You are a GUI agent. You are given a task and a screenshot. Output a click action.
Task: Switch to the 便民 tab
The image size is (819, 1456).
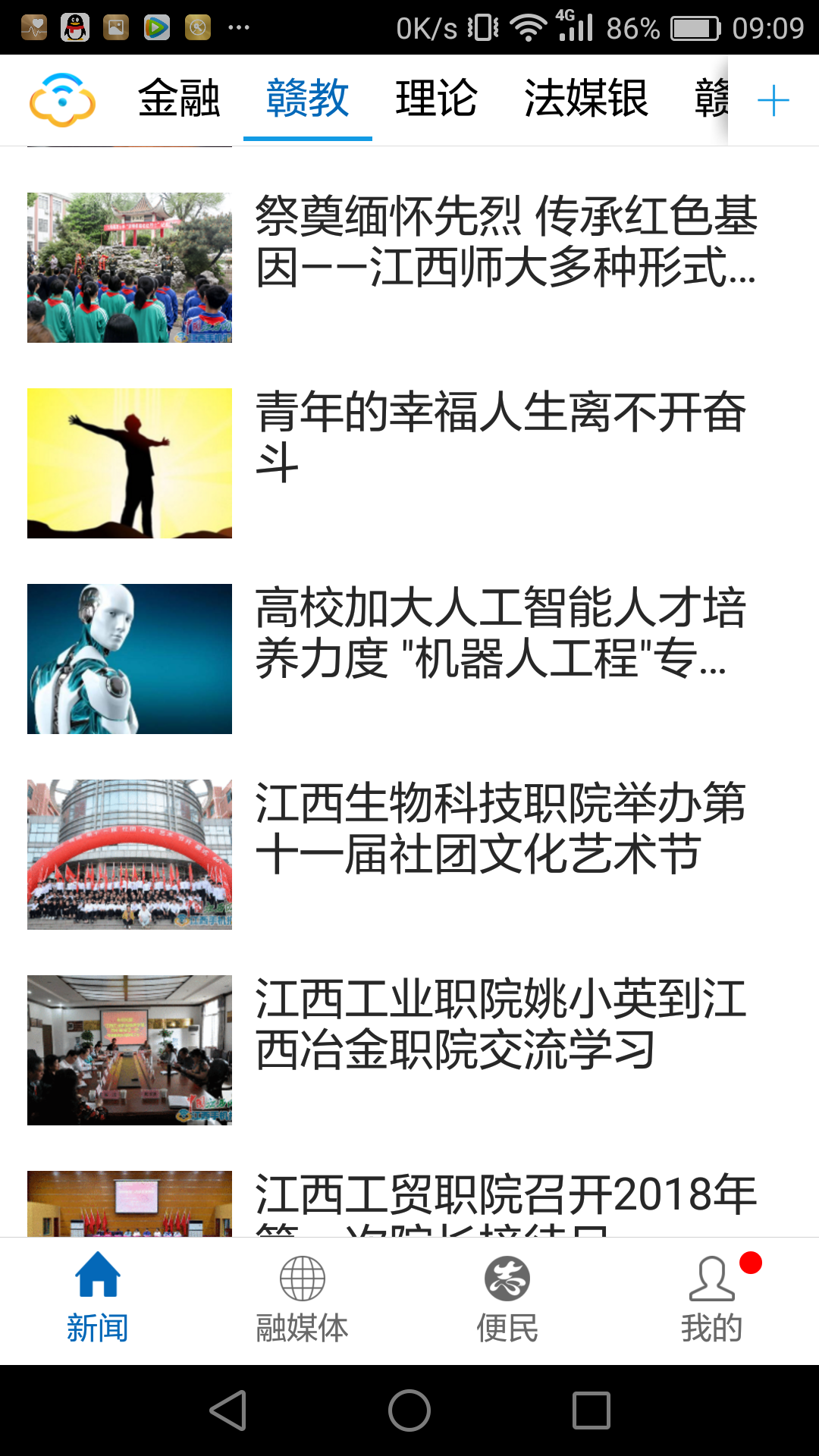507,1300
